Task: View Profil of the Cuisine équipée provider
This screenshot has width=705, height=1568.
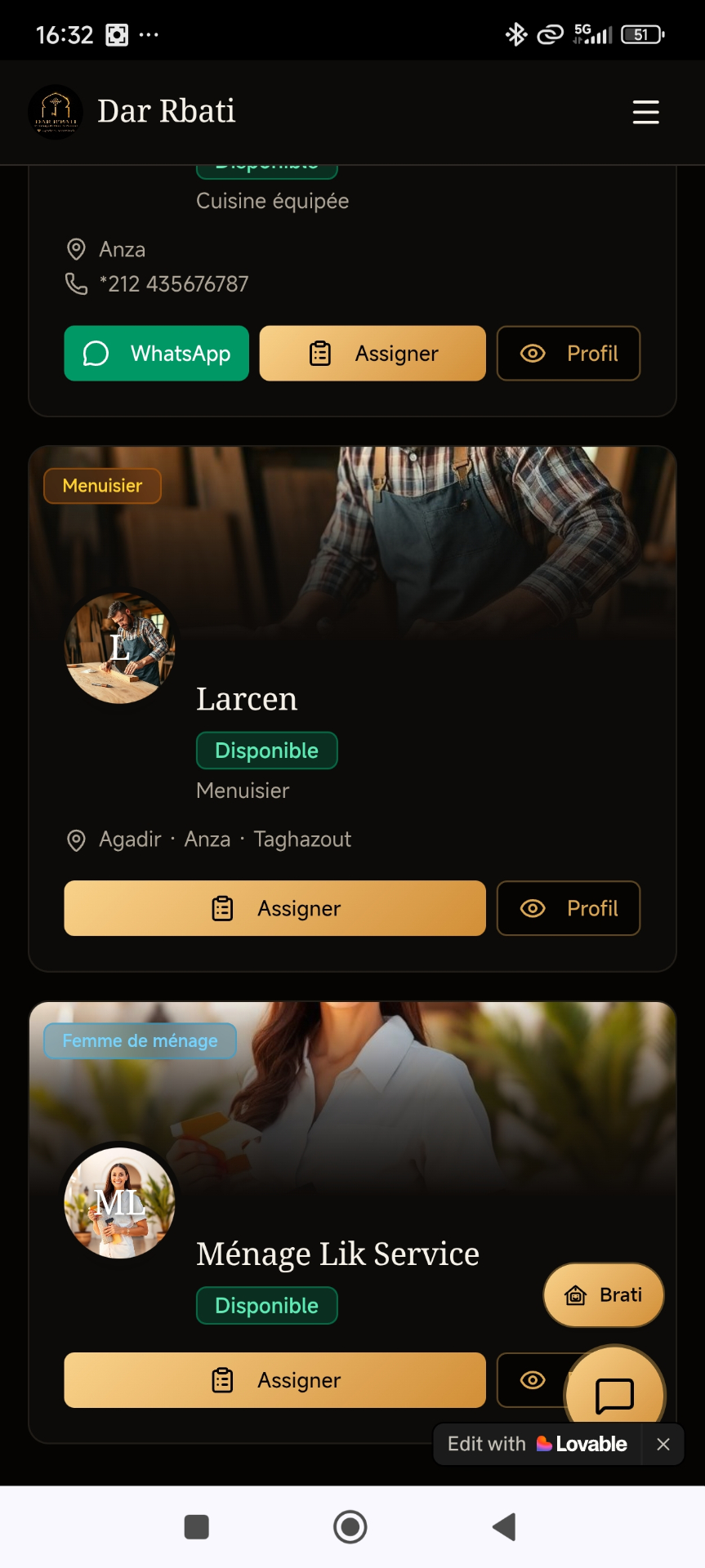Action: pyautogui.click(x=569, y=354)
